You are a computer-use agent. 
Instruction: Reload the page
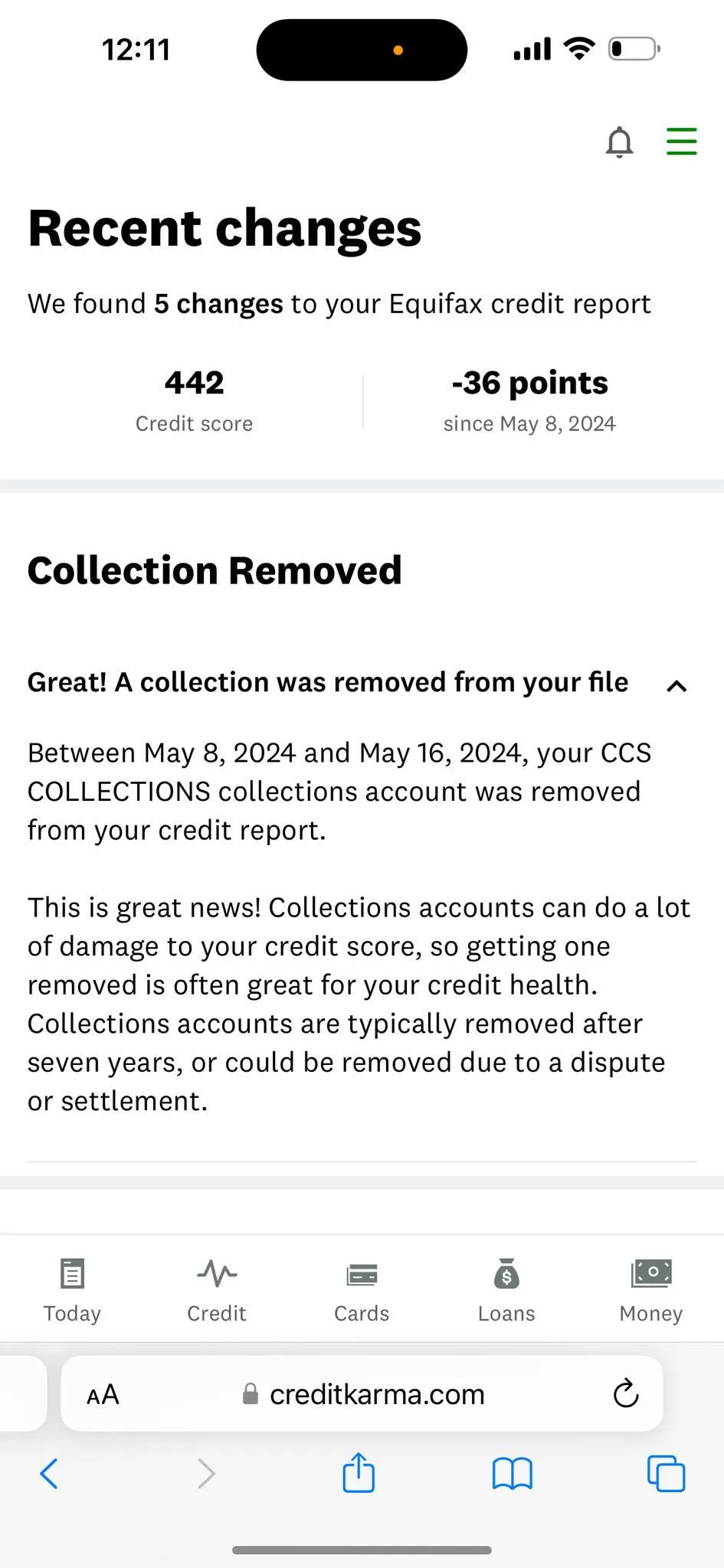pyautogui.click(x=626, y=1393)
